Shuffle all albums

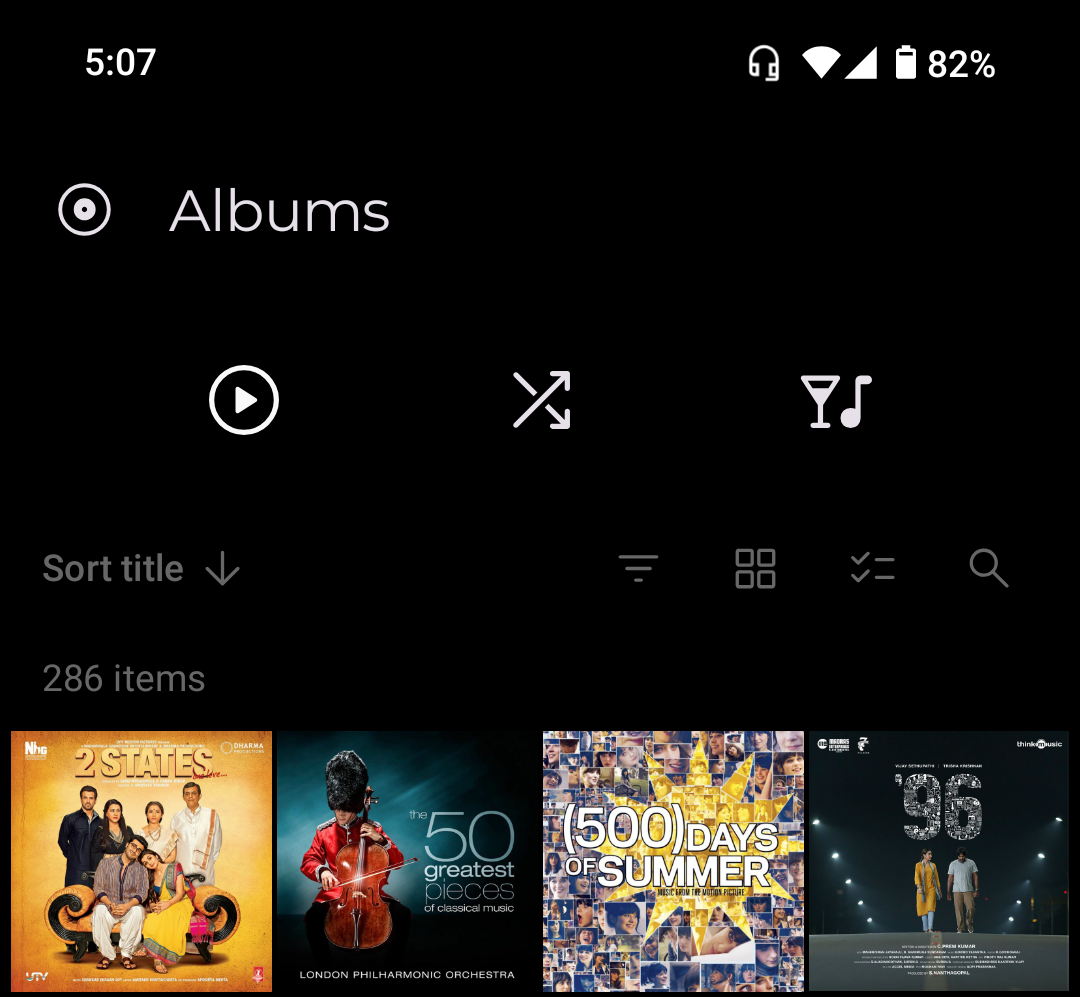541,400
